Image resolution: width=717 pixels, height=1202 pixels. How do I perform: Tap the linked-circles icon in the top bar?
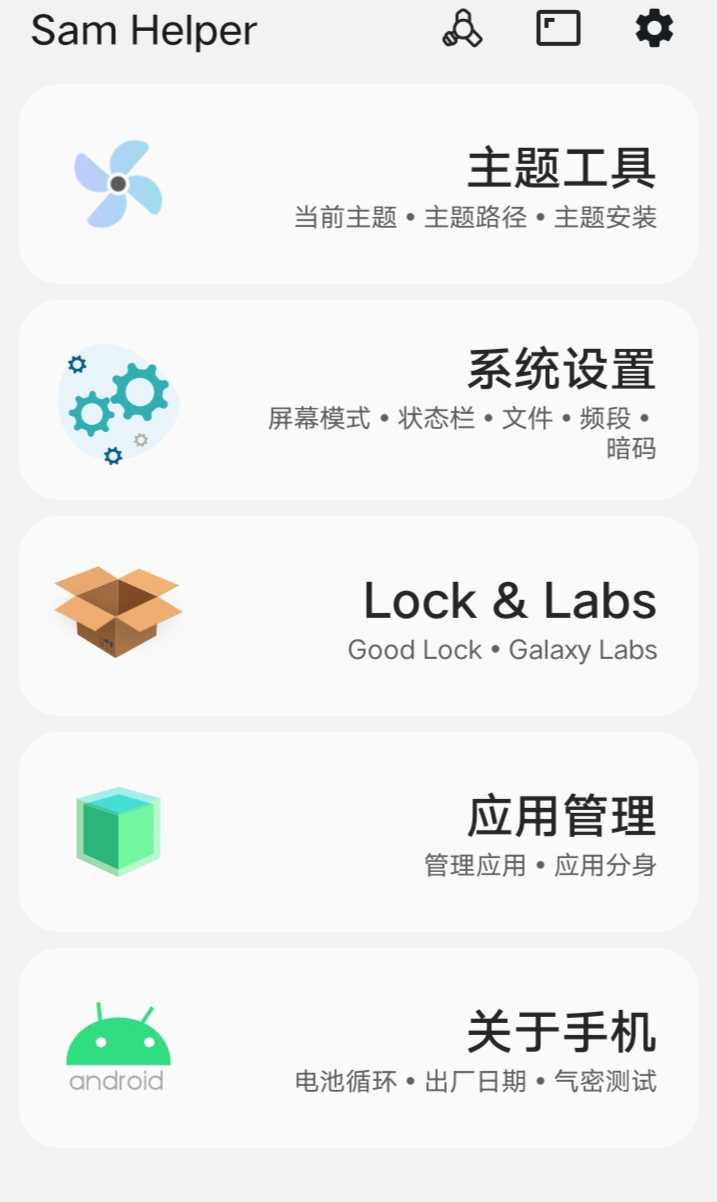point(462,29)
